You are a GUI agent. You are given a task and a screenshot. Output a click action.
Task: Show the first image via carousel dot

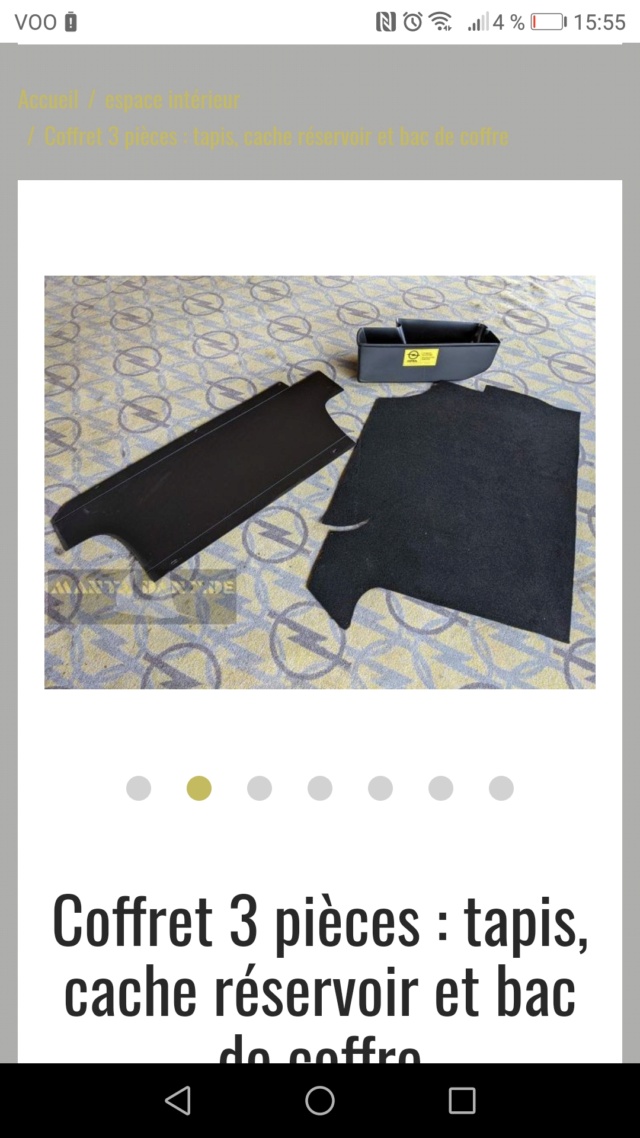click(139, 788)
